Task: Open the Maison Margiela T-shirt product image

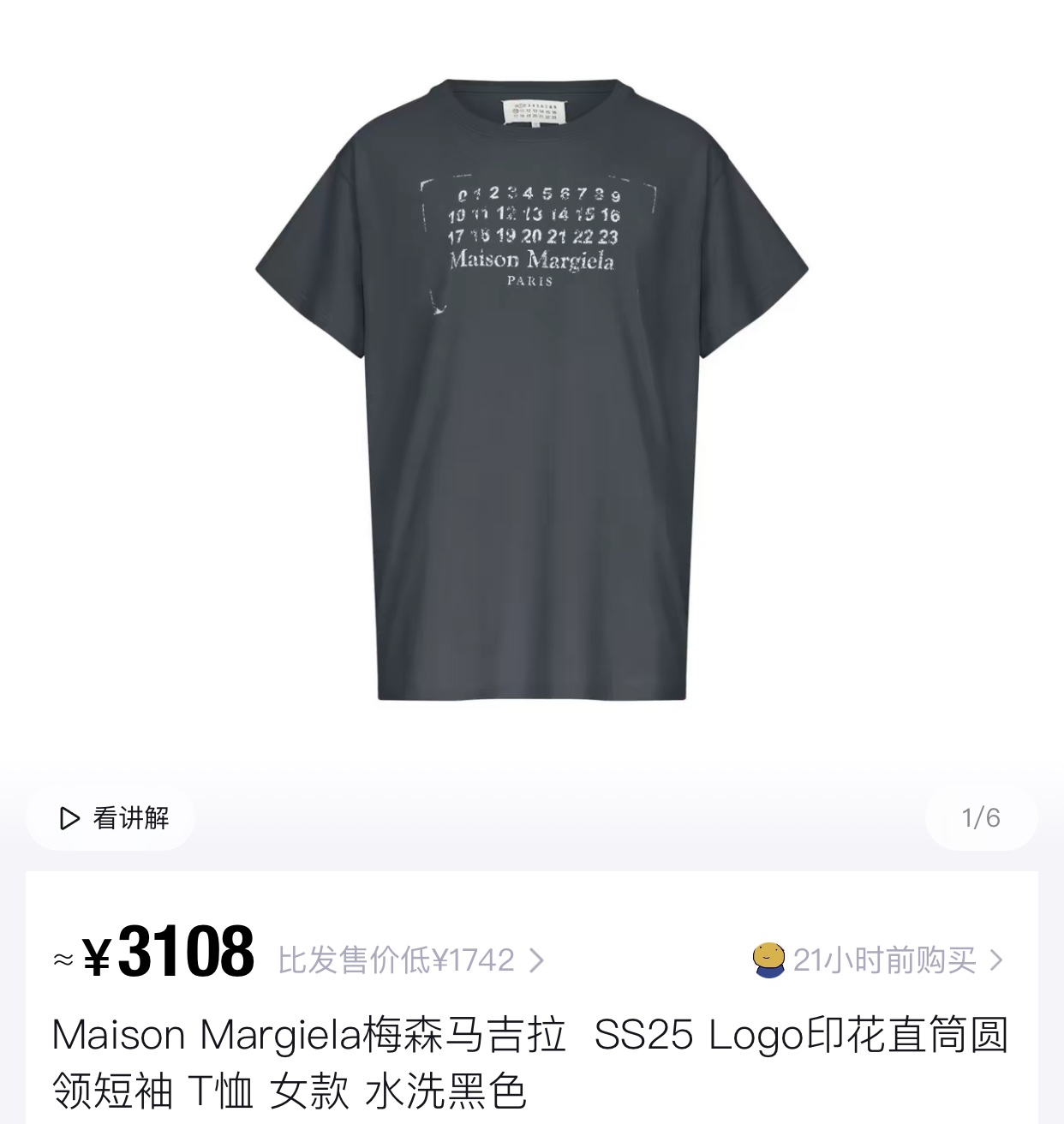Action: click(x=532, y=390)
